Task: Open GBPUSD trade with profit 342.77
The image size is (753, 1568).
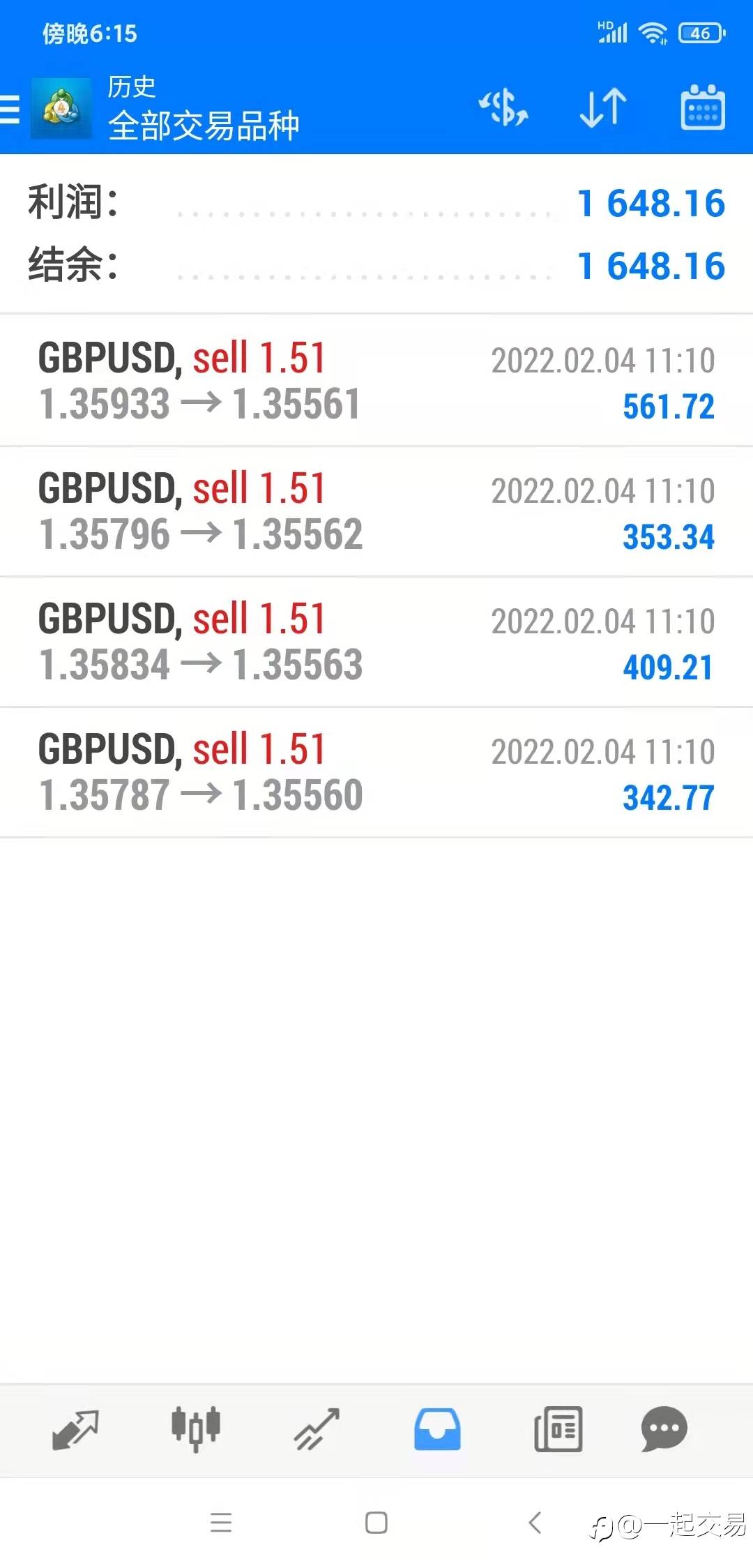Action: tap(376, 772)
